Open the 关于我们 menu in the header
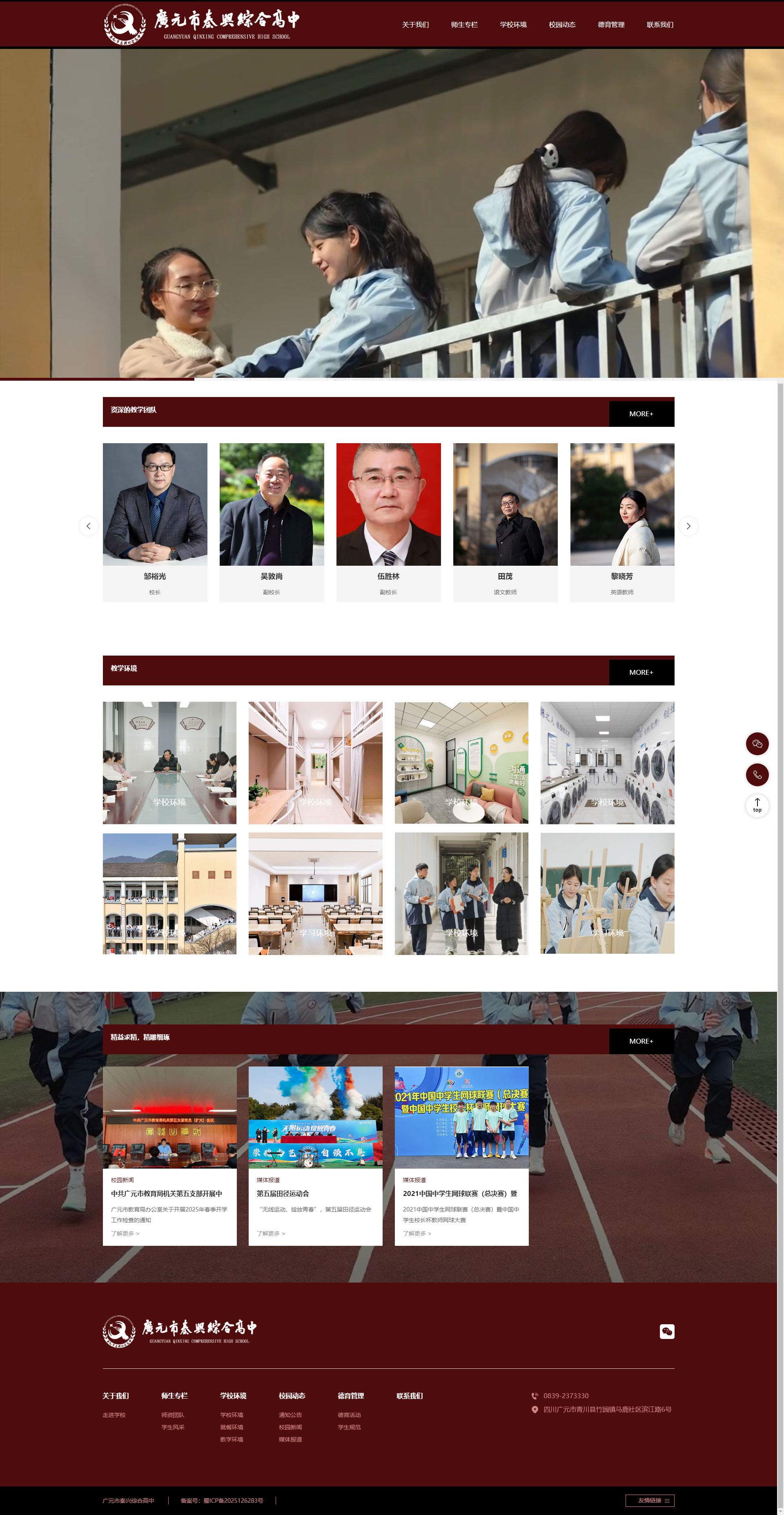The width and height of the screenshot is (784, 1515). (x=415, y=25)
